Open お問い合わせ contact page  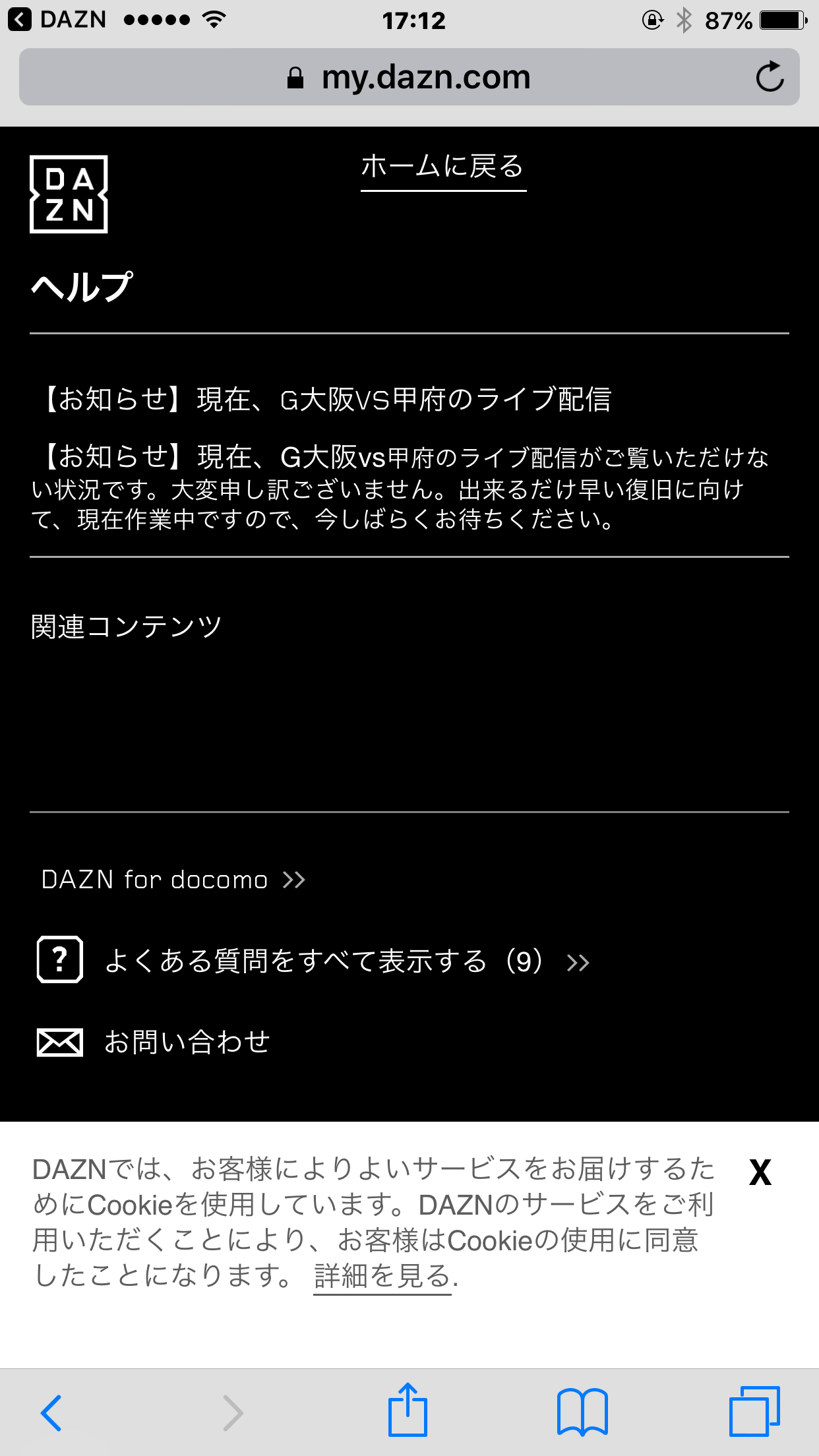point(187,1042)
